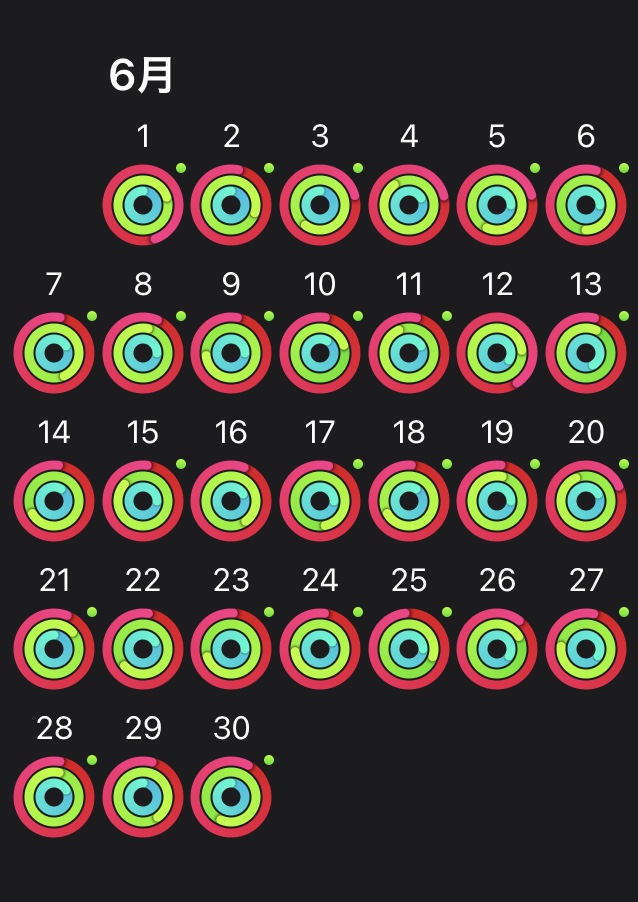Show activity for day 28
This screenshot has height=902, width=638.
click(x=54, y=797)
